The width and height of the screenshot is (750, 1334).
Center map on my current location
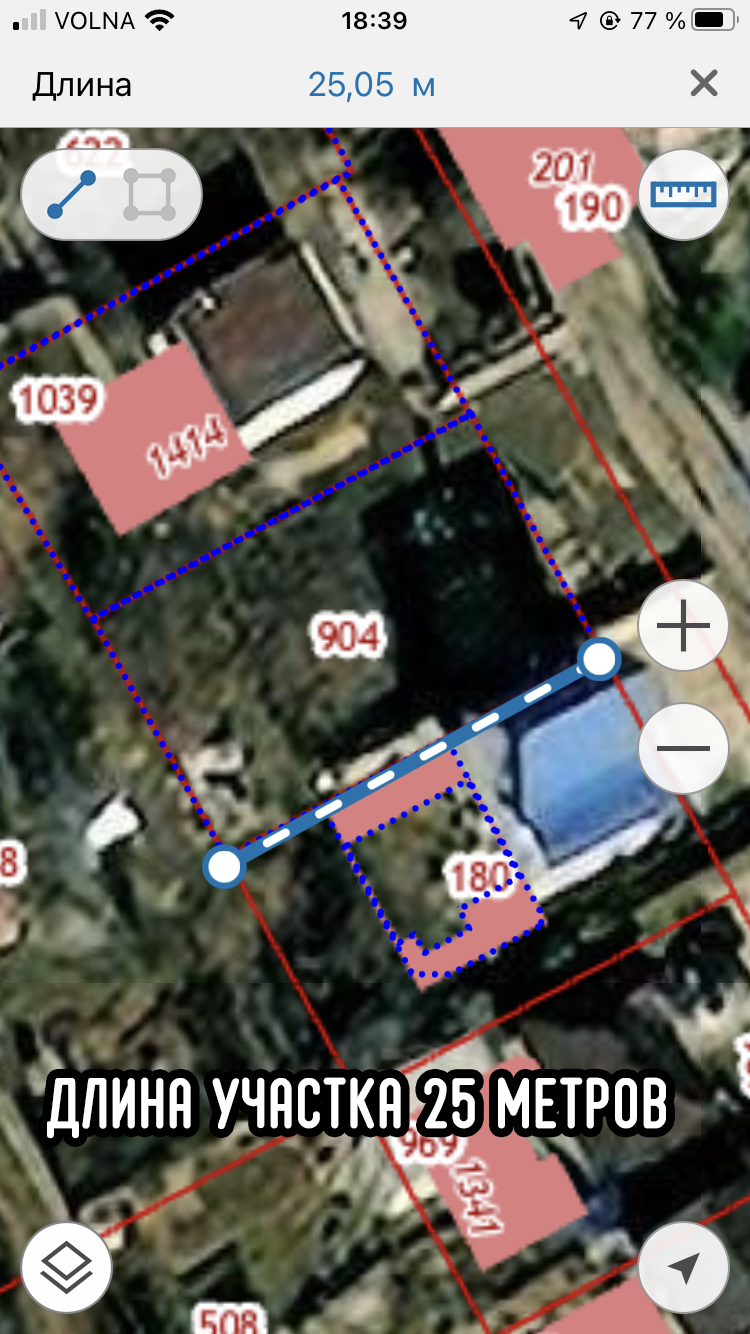click(x=683, y=1267)
